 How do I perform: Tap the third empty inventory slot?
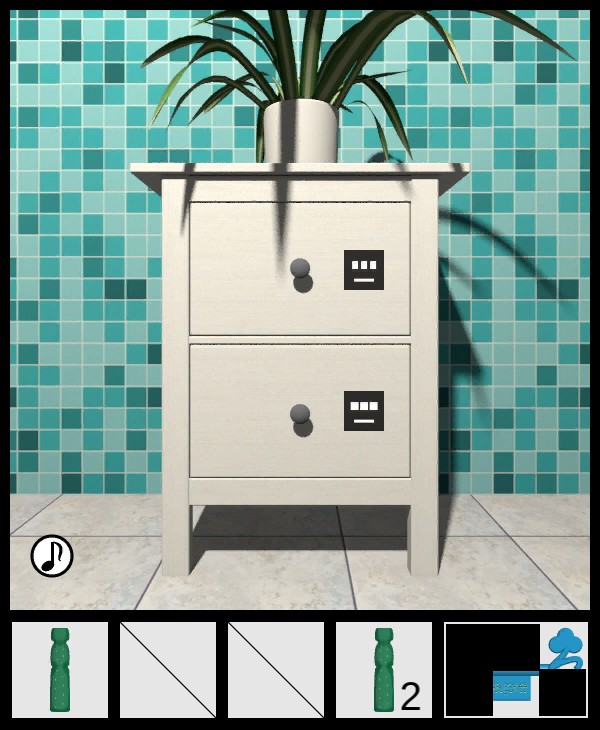(x=276, y=670)
